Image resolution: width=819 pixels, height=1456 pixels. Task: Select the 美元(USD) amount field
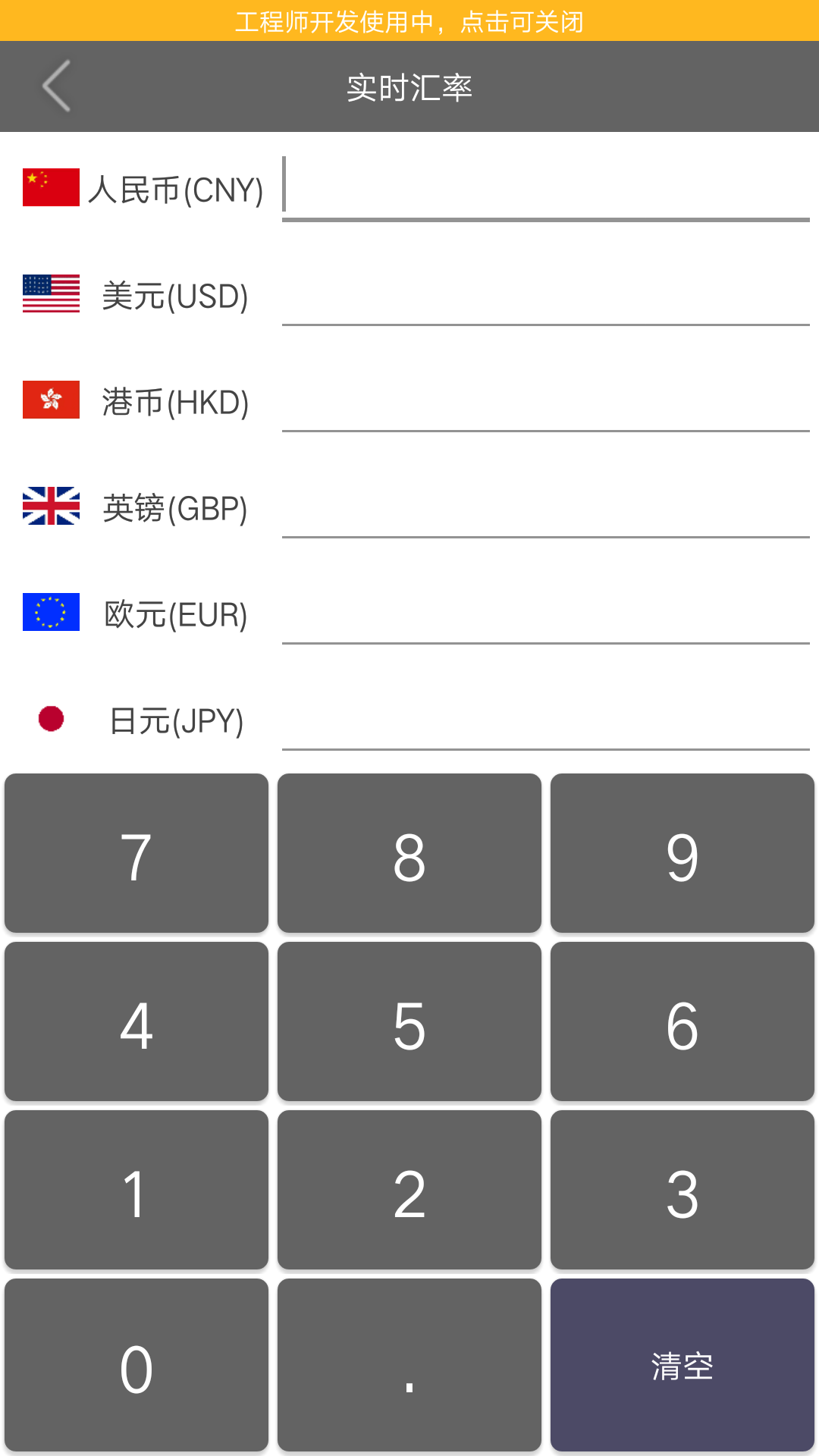pyautogui.click(x=546, y=296)
